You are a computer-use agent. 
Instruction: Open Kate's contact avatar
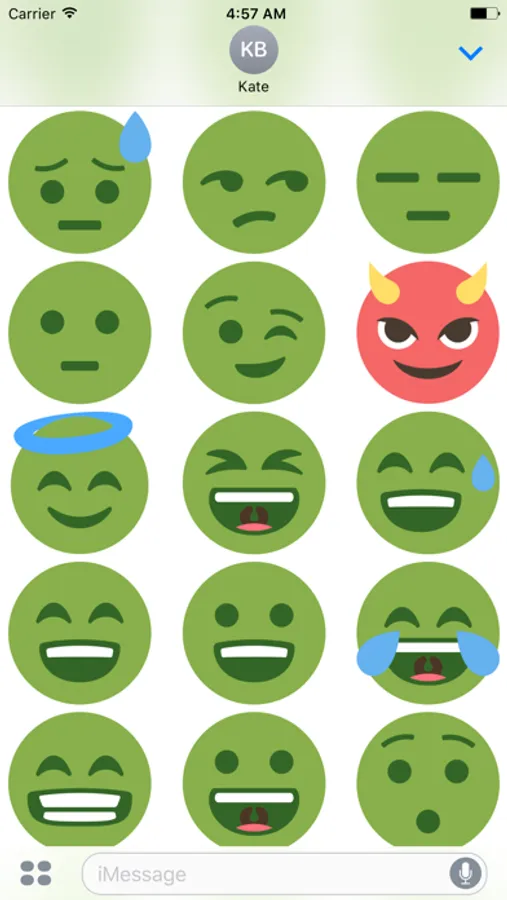[254, 50]
